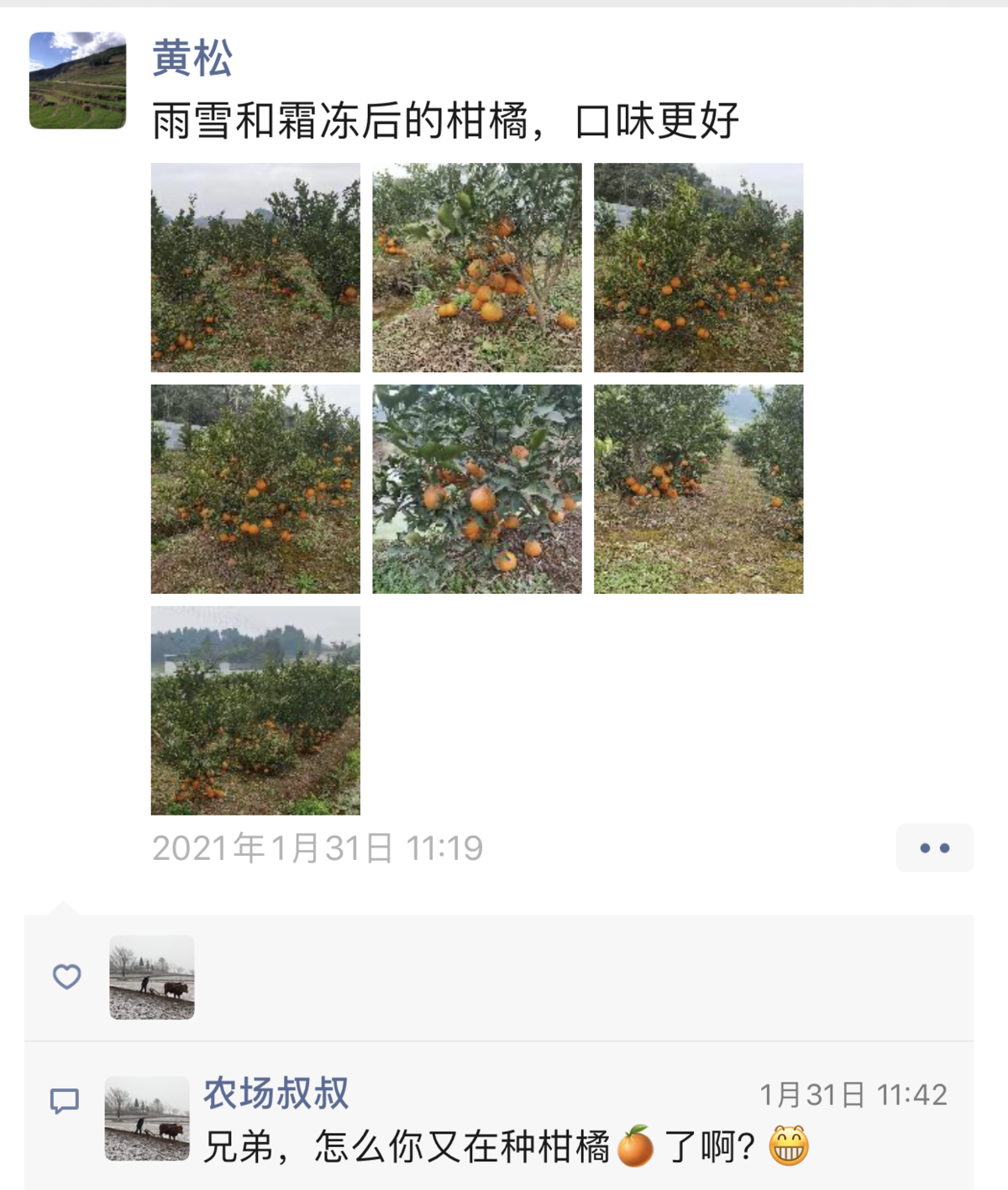Tap the poster name 黄松
Screen dimensions: 1008x1190
192,59
